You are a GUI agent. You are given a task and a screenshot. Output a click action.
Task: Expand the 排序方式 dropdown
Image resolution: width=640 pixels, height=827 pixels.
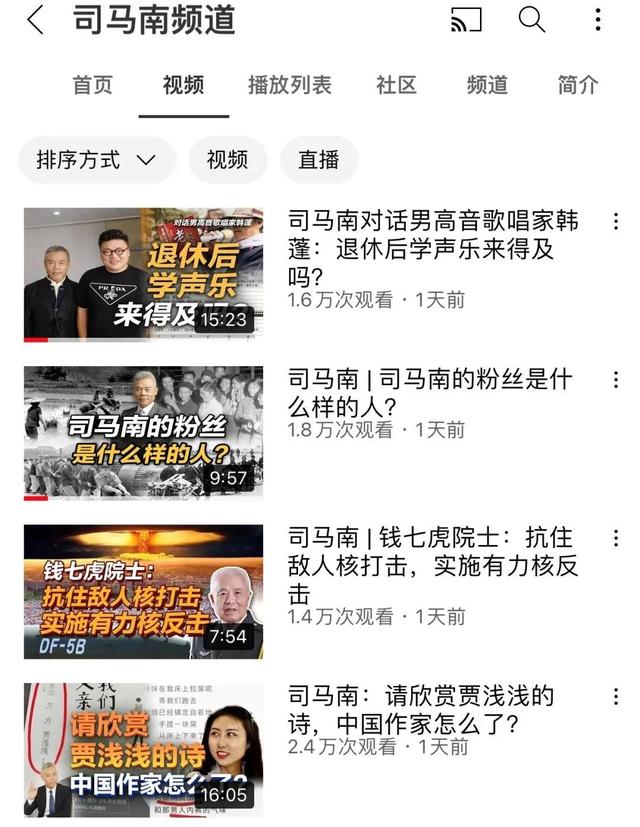(x=96, y=160)
